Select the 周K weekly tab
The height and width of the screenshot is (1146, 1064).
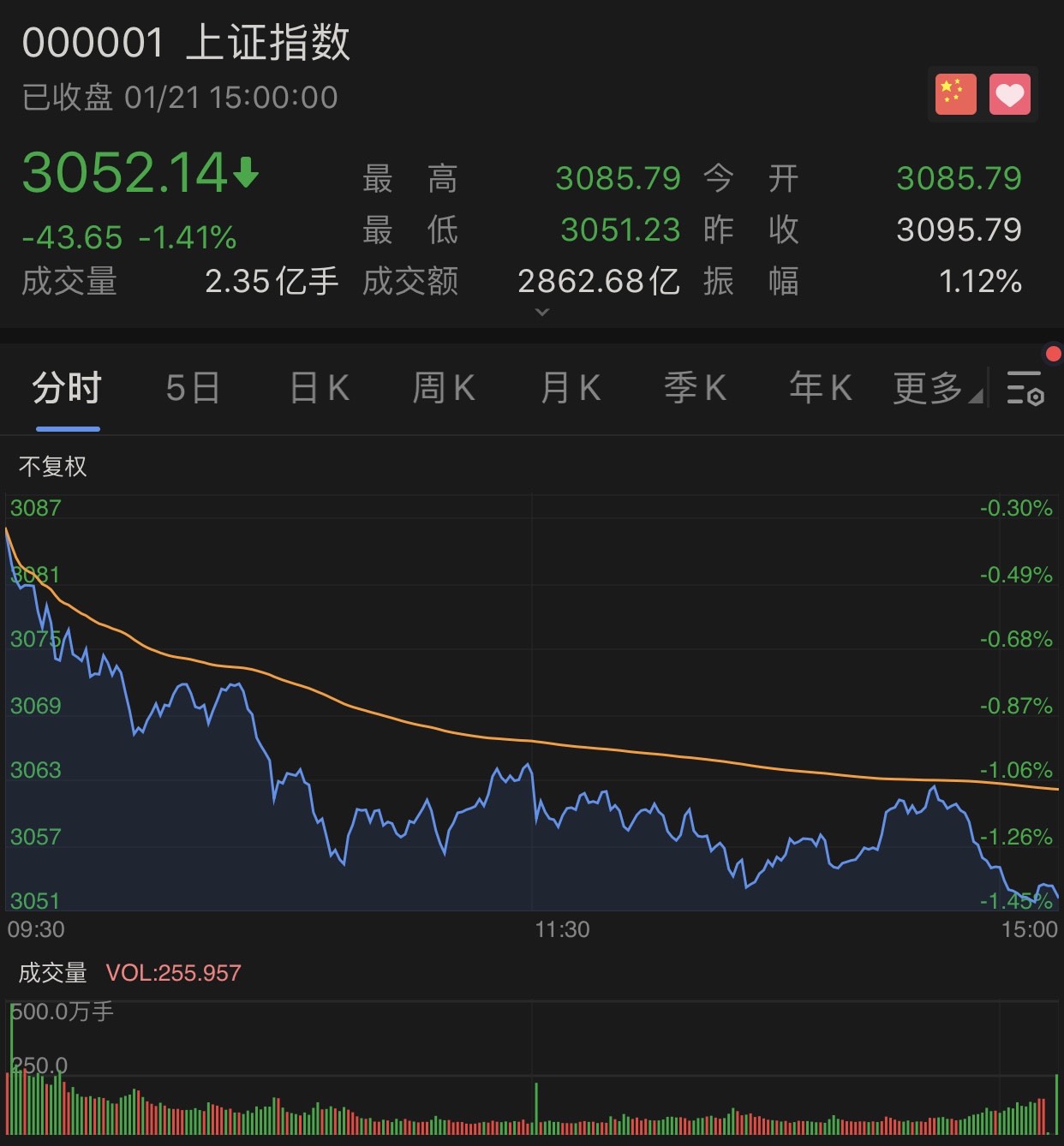tap(443, 388)
